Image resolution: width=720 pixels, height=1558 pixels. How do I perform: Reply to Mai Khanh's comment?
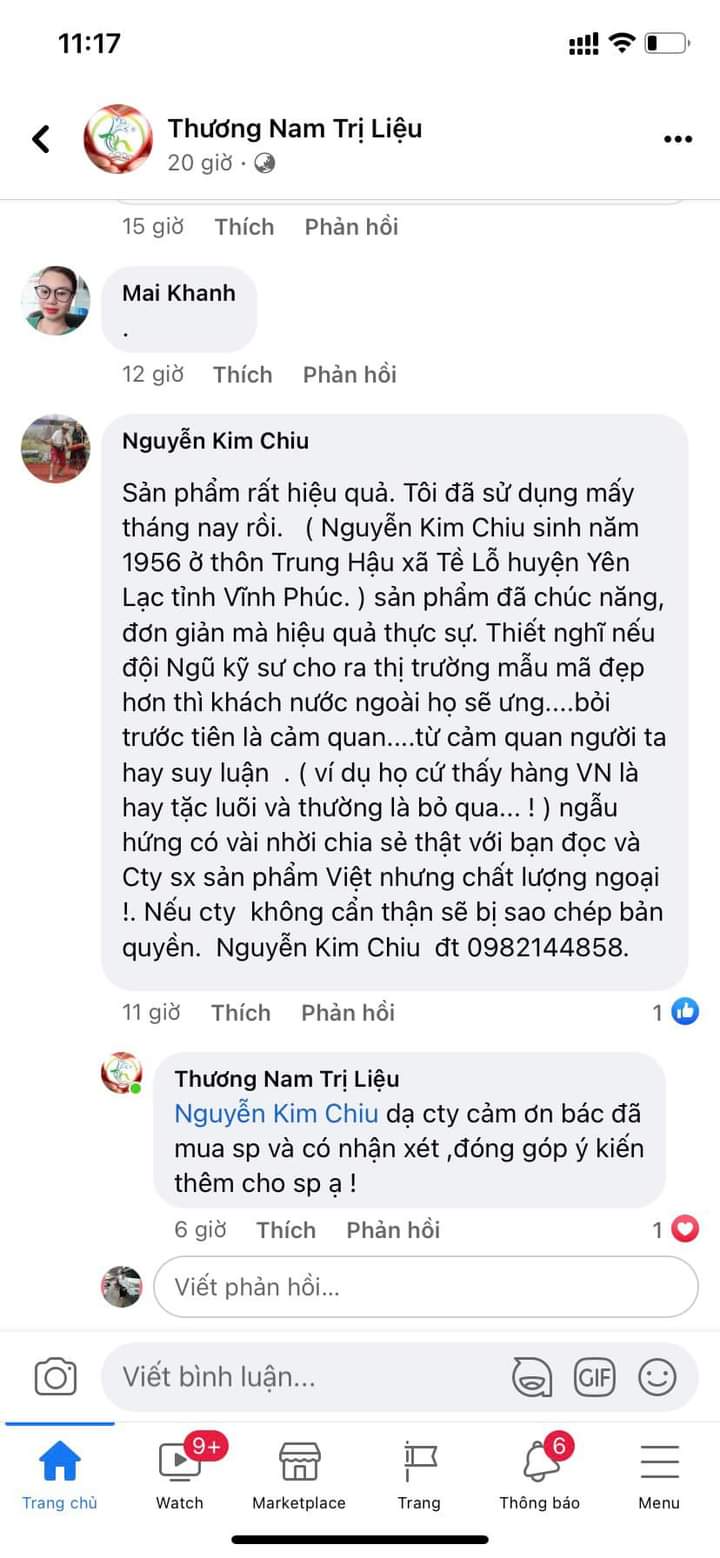click(349, 375)
